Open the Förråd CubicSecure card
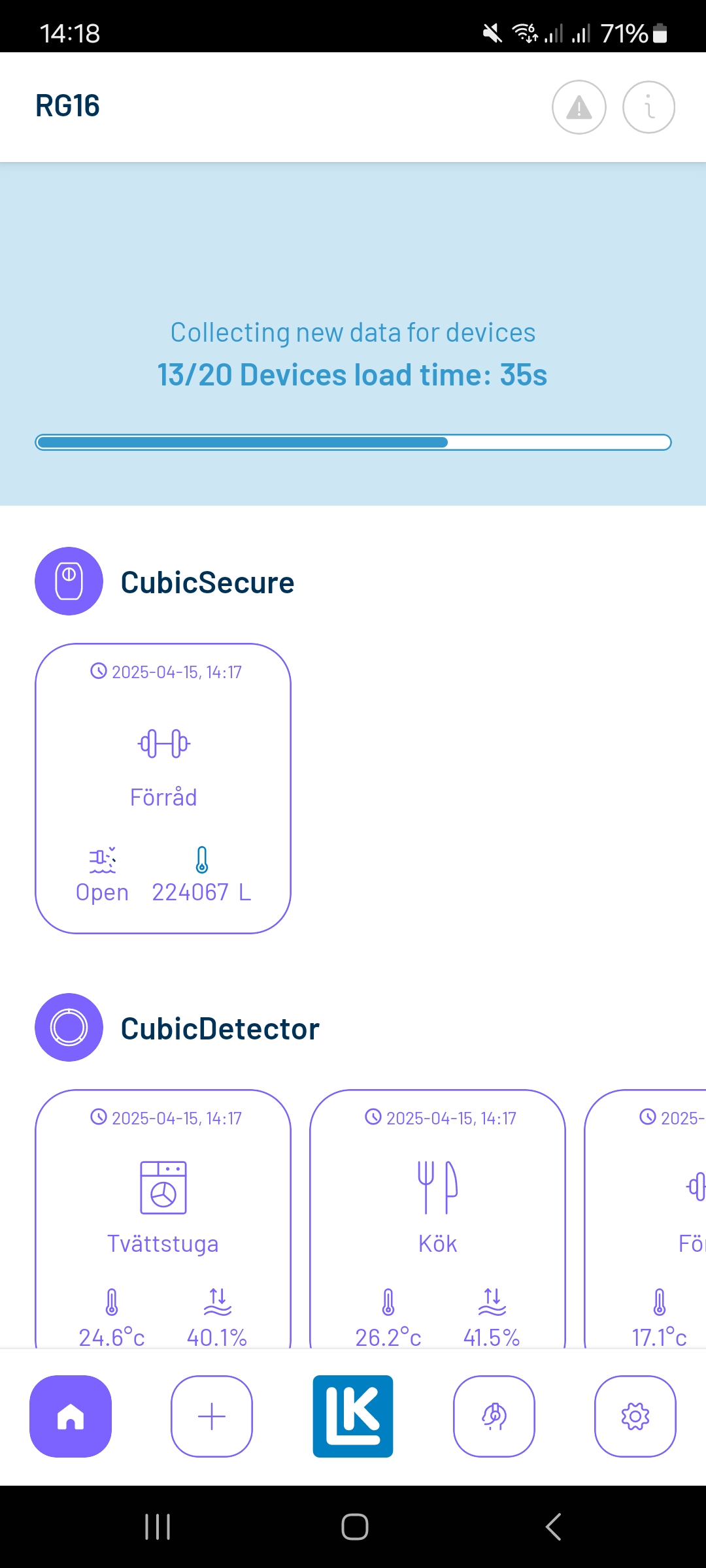Image resolution: width=706 pixels, height=1568 pixels. point(163,789)
